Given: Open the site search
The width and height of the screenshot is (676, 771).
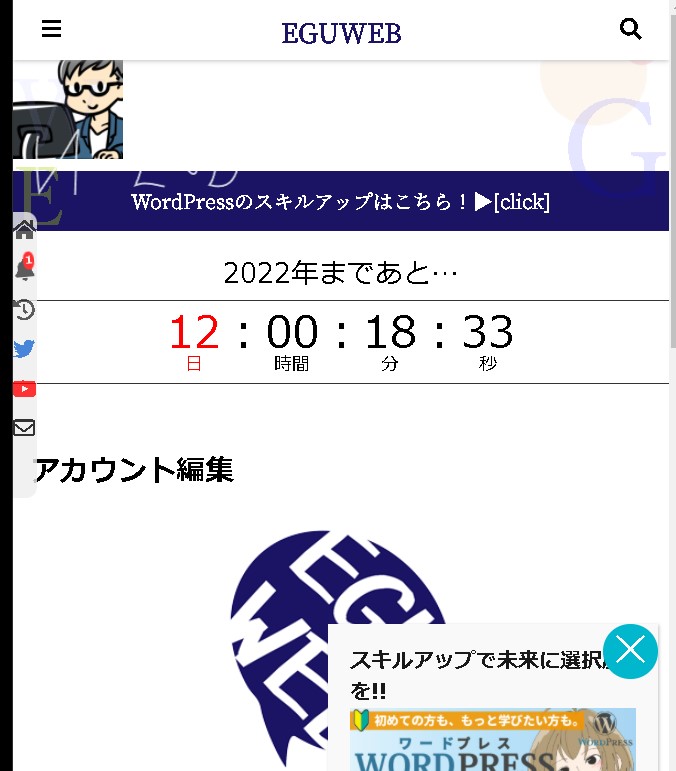Looking at the screenshot, I should 631,29.
